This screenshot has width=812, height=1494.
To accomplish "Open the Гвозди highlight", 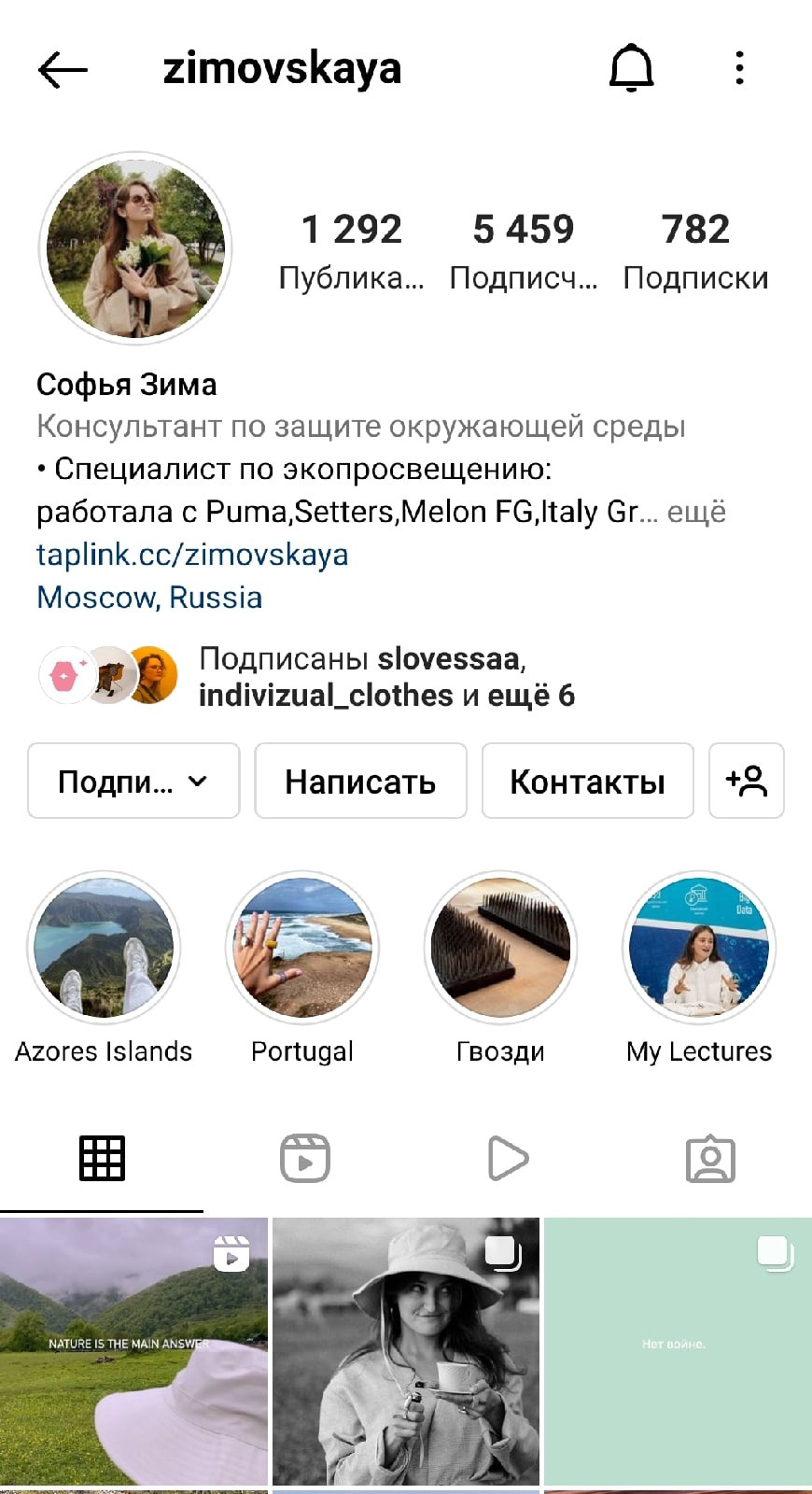I will click(x=500, y=948).
